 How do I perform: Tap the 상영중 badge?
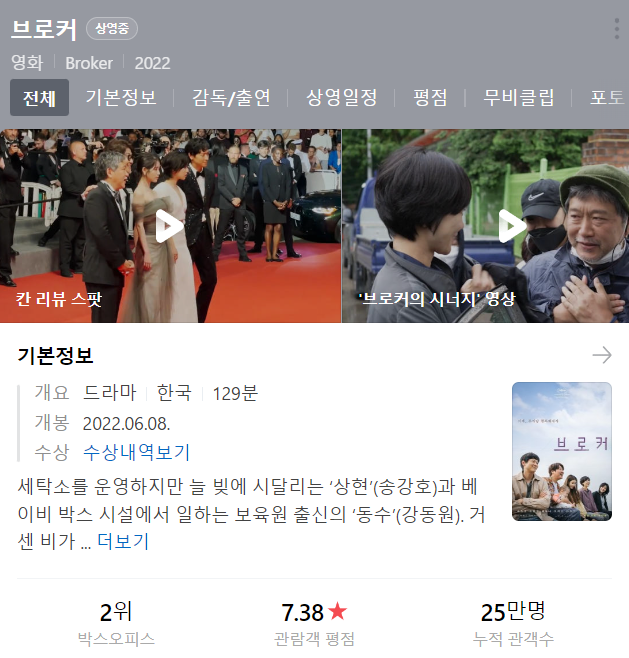[112, 29]
